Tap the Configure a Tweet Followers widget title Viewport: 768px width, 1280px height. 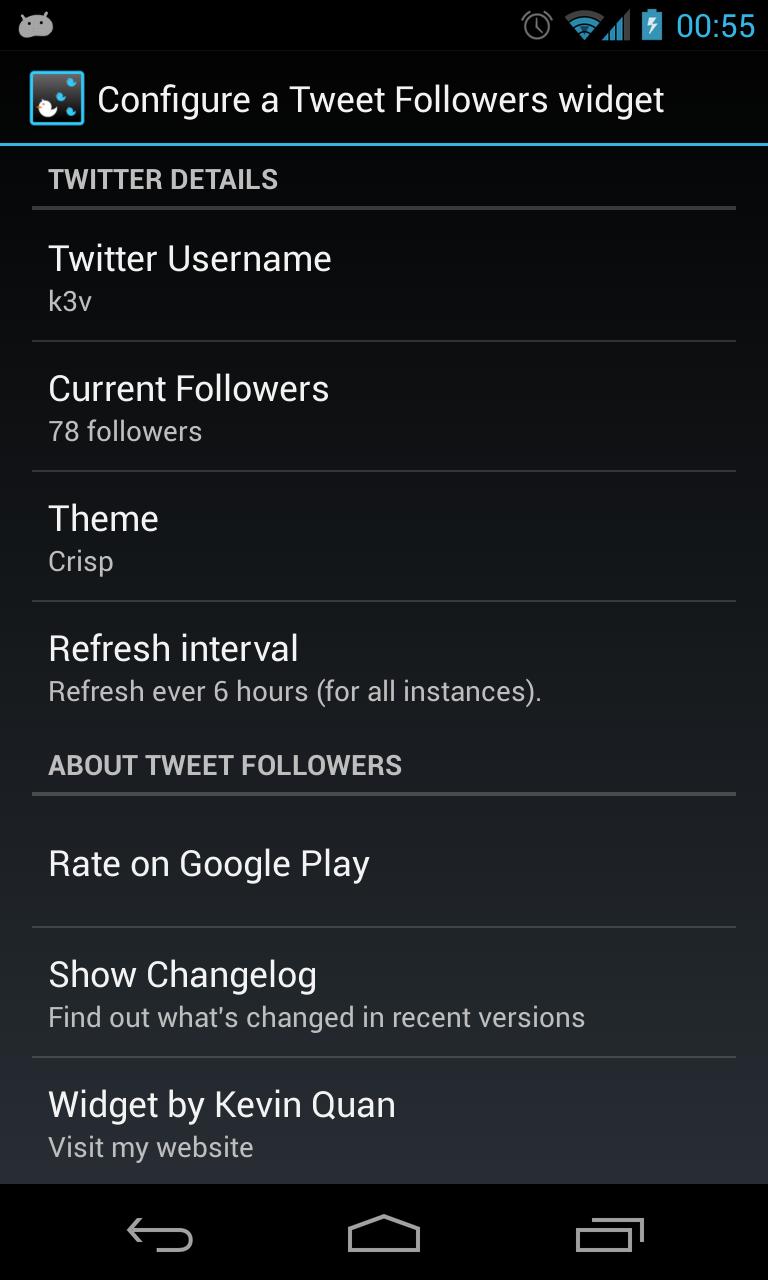[x=379, y=98]
